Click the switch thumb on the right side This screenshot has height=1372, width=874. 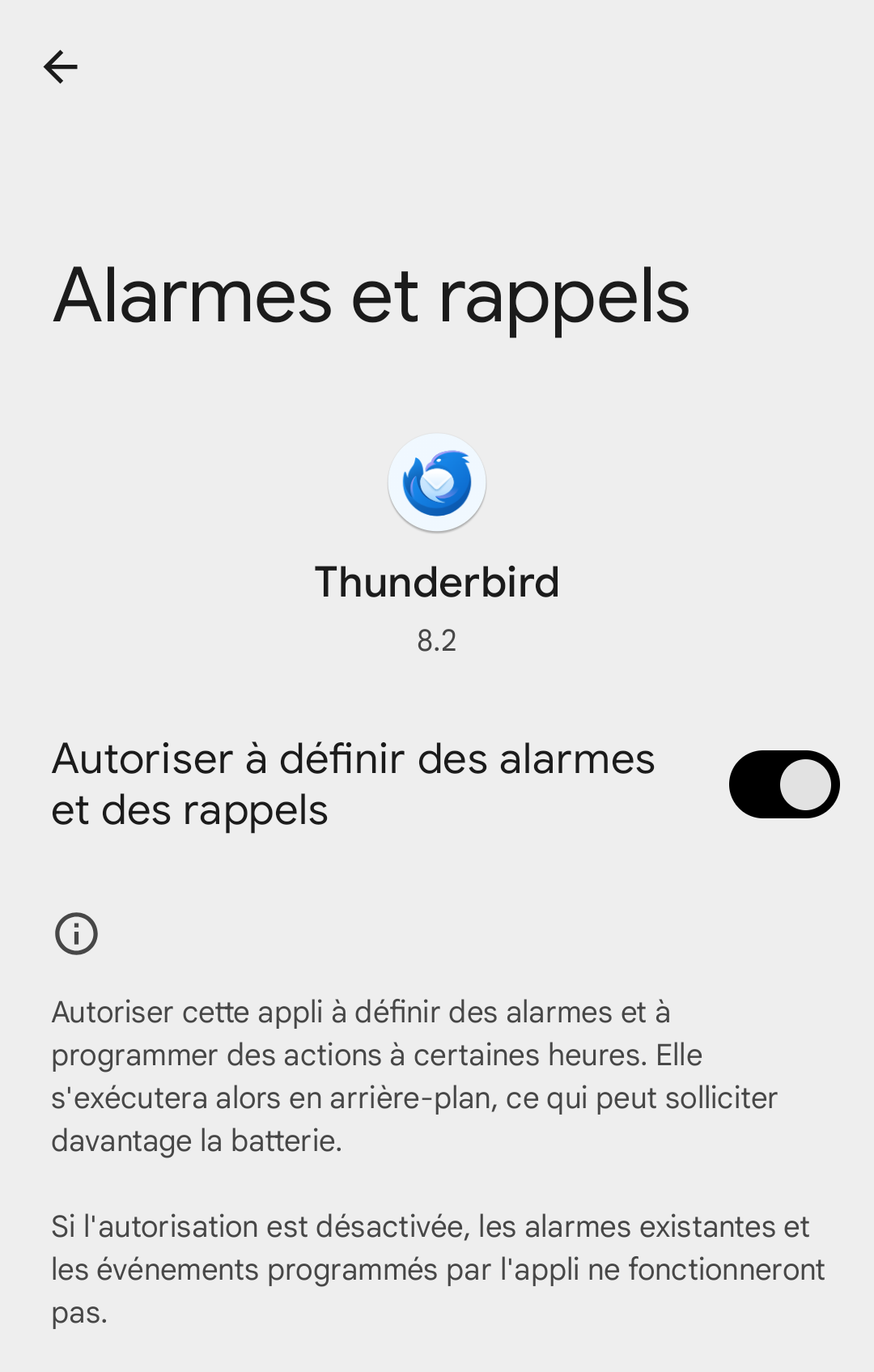click(x=804, y=784)
